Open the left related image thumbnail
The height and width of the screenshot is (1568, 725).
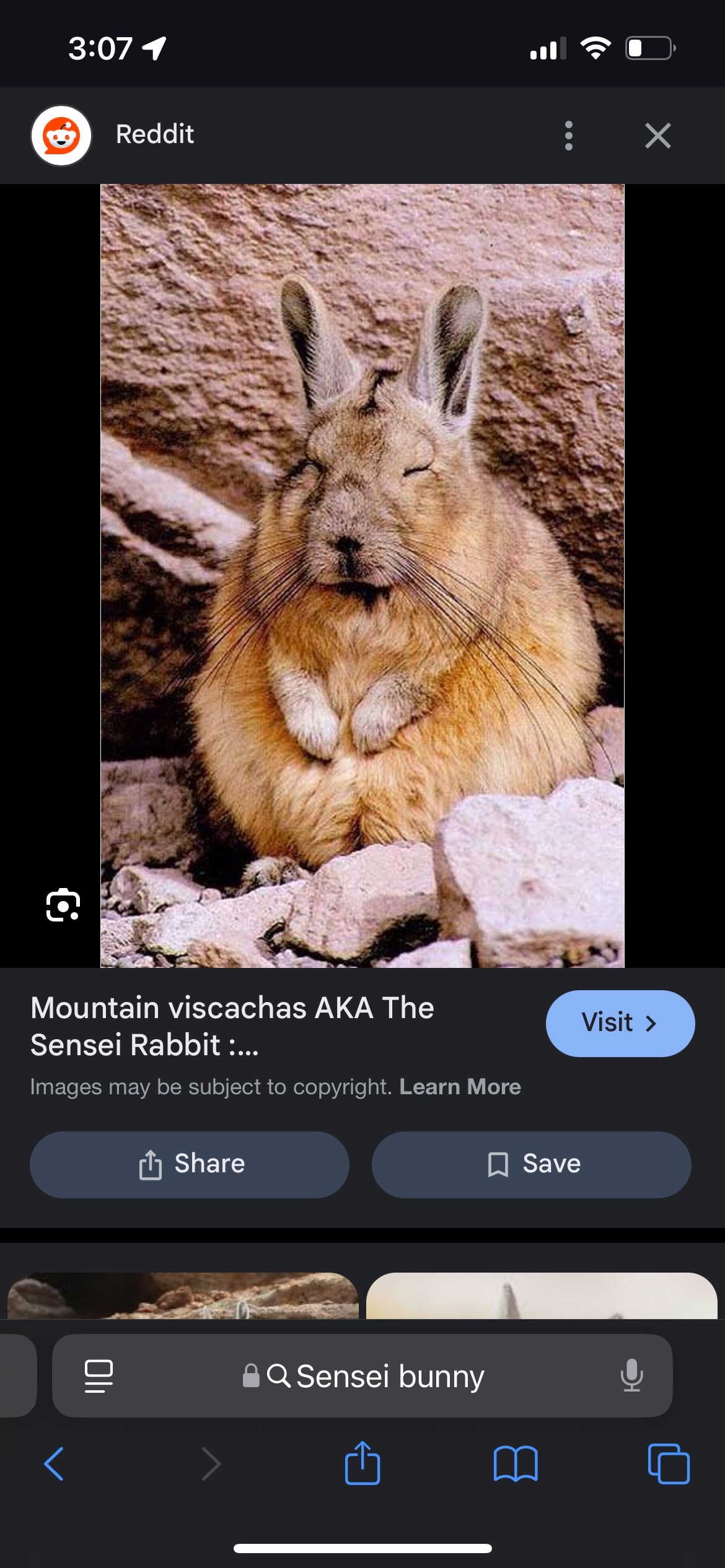183,1296
